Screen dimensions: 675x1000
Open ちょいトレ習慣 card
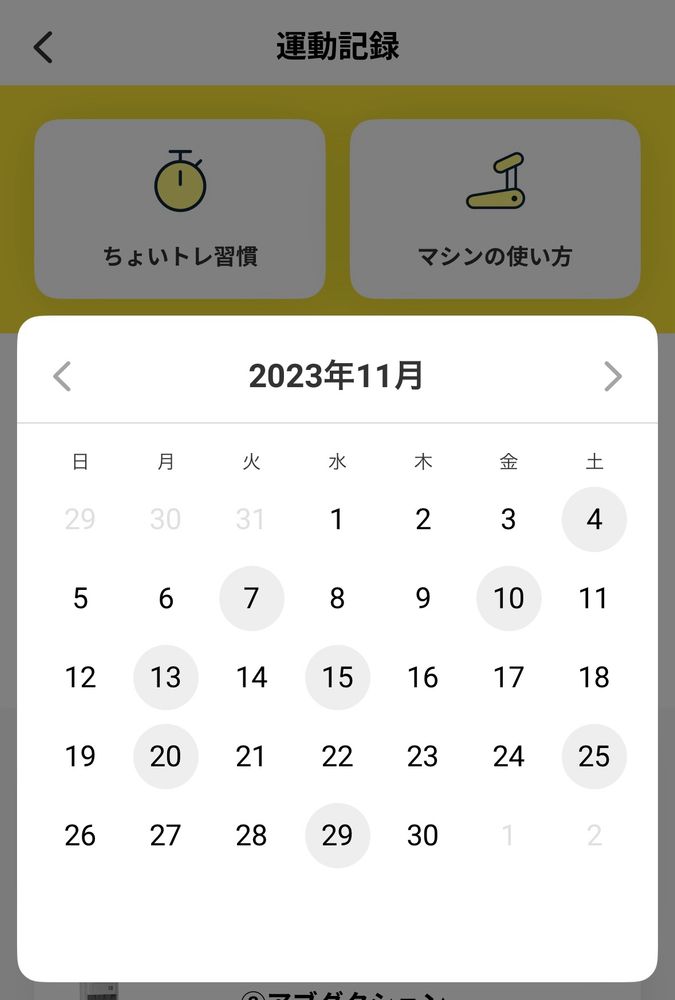click(x=180, y=208)
